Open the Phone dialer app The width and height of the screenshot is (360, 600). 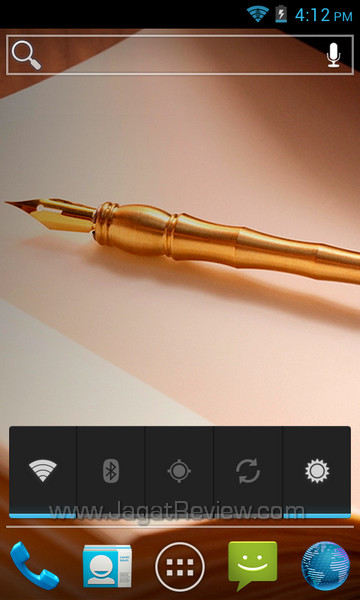click(x=34, y=566)
